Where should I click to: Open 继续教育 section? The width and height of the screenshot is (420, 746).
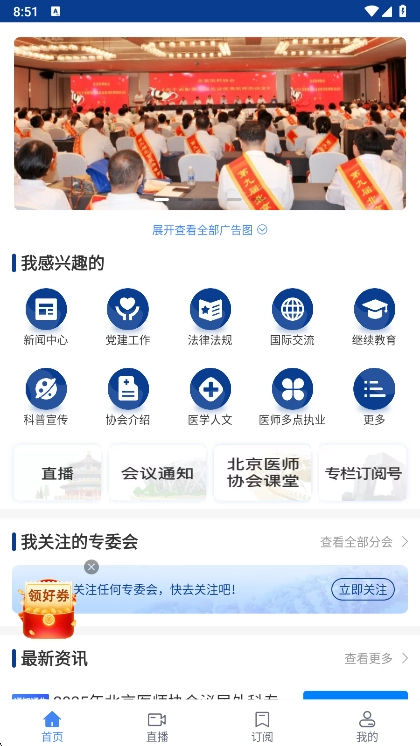374,317
